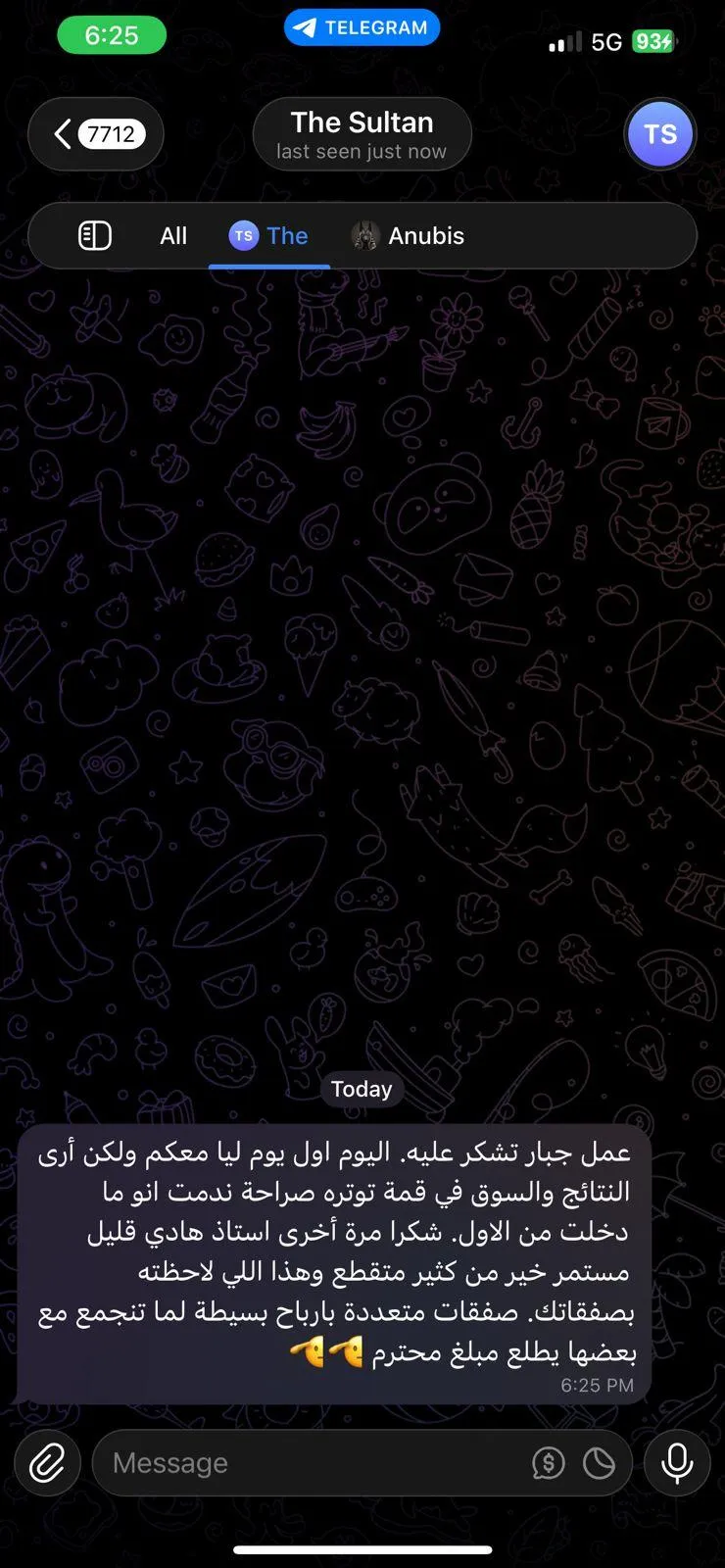Viewport: 725px width, 1568px height.
Task: Open the TS profile avatar
Action: pos(659,134)
